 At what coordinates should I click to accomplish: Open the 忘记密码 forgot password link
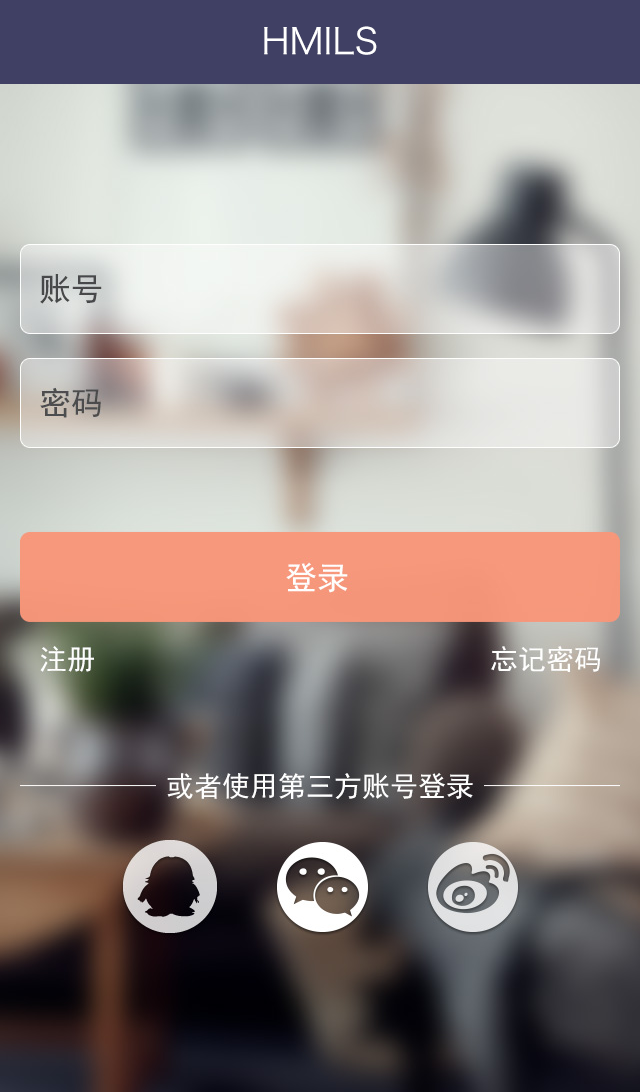(x=545, y=660)
